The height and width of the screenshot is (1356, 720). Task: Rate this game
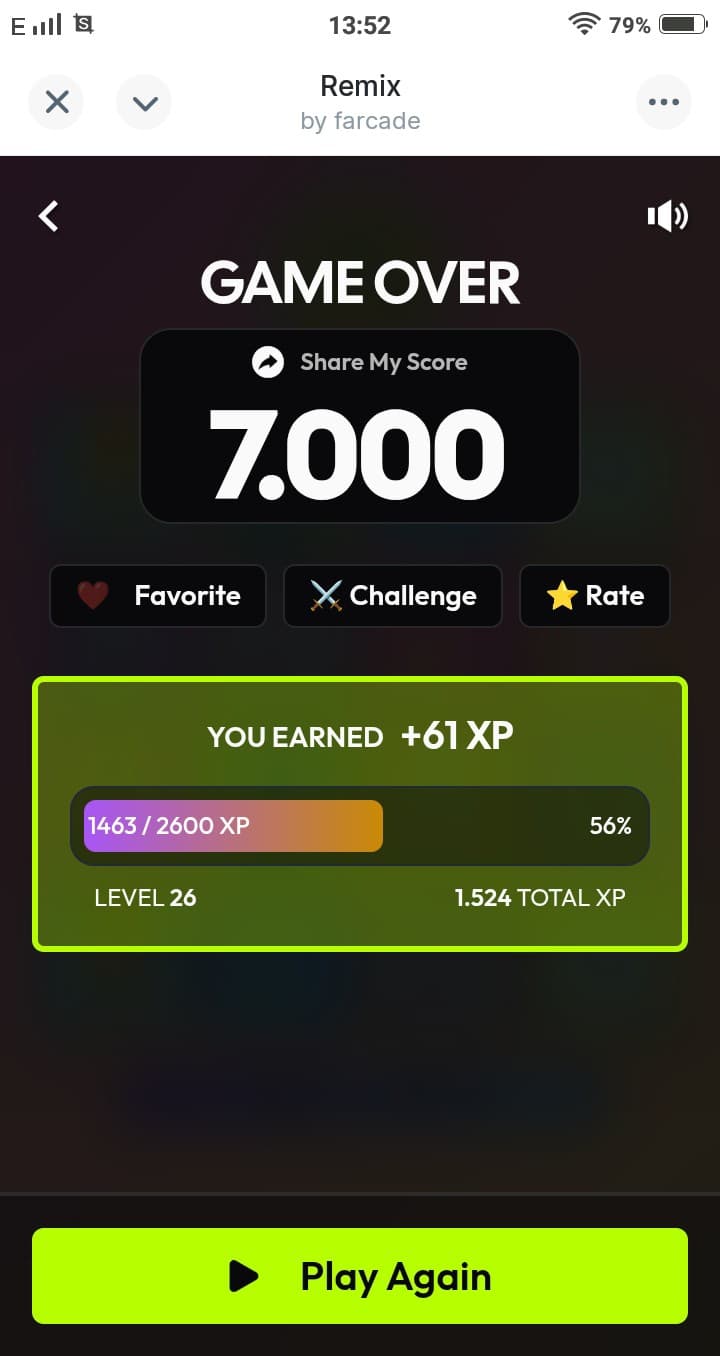click(594, 596)
